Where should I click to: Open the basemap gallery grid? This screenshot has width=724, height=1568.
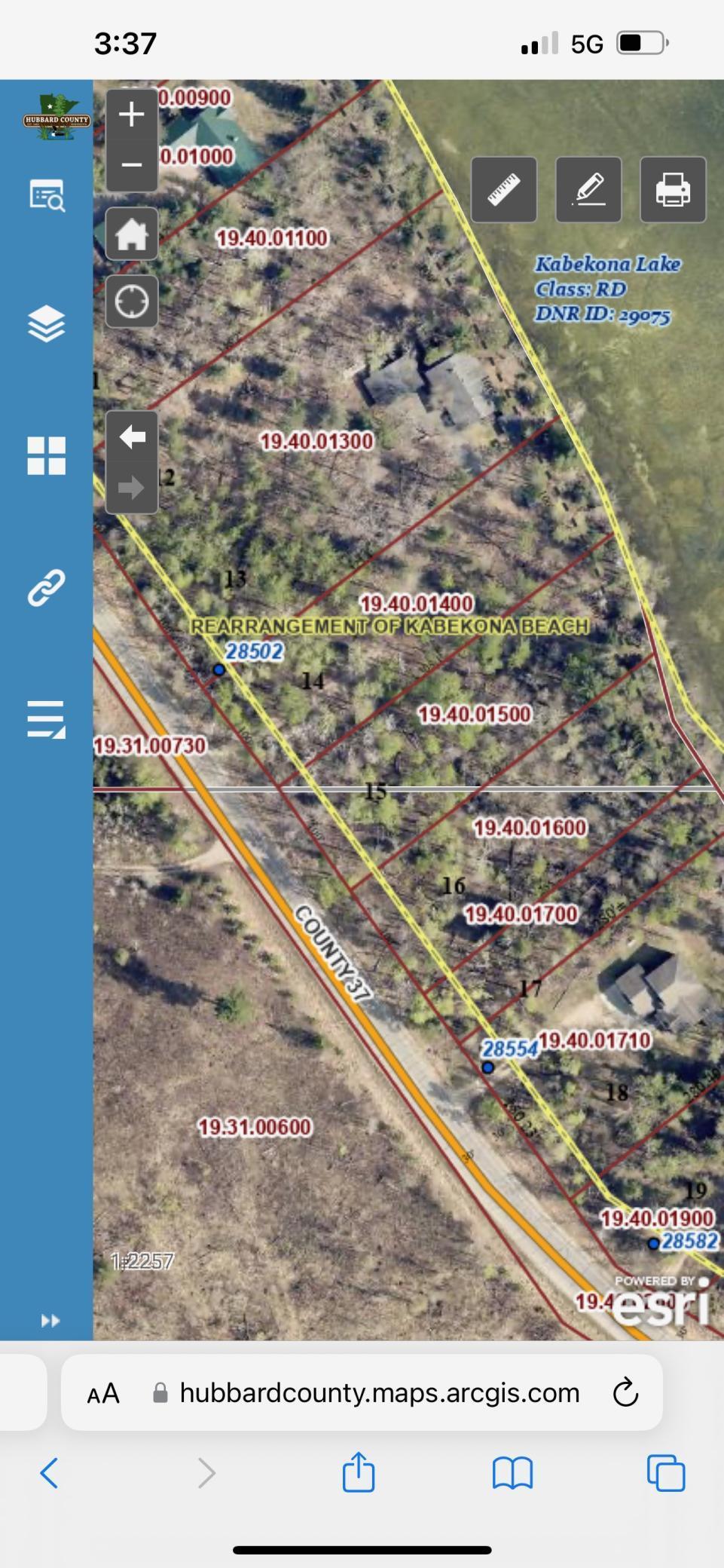coord(47,456)
